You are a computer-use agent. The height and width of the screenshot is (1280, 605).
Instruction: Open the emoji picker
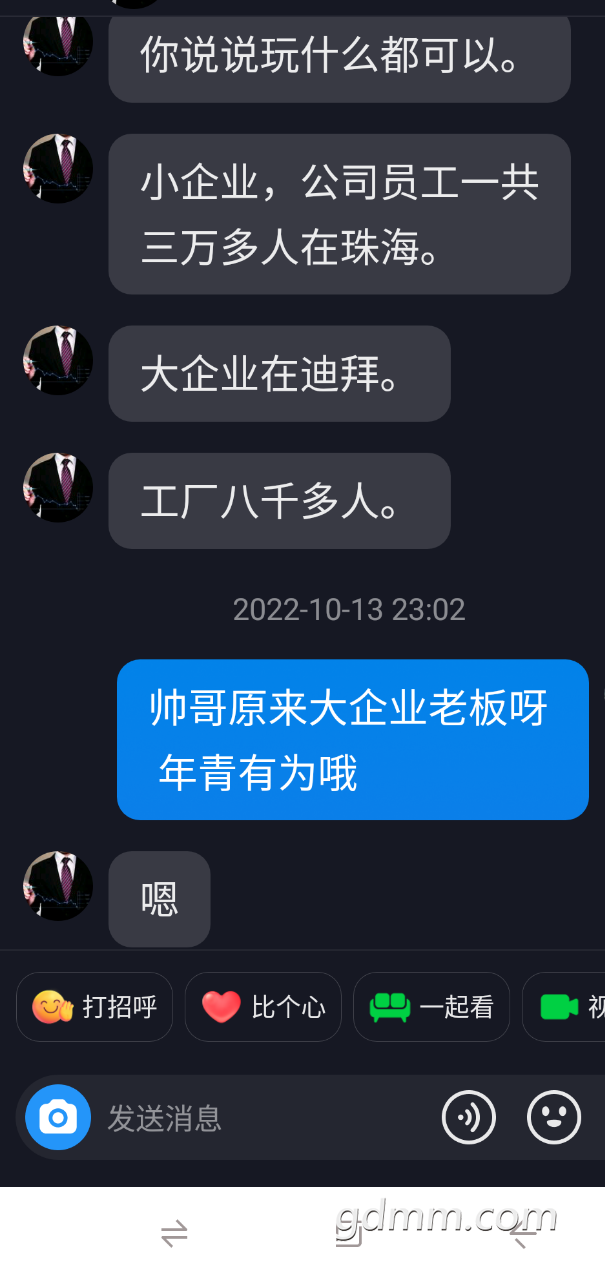[554, 1117]
